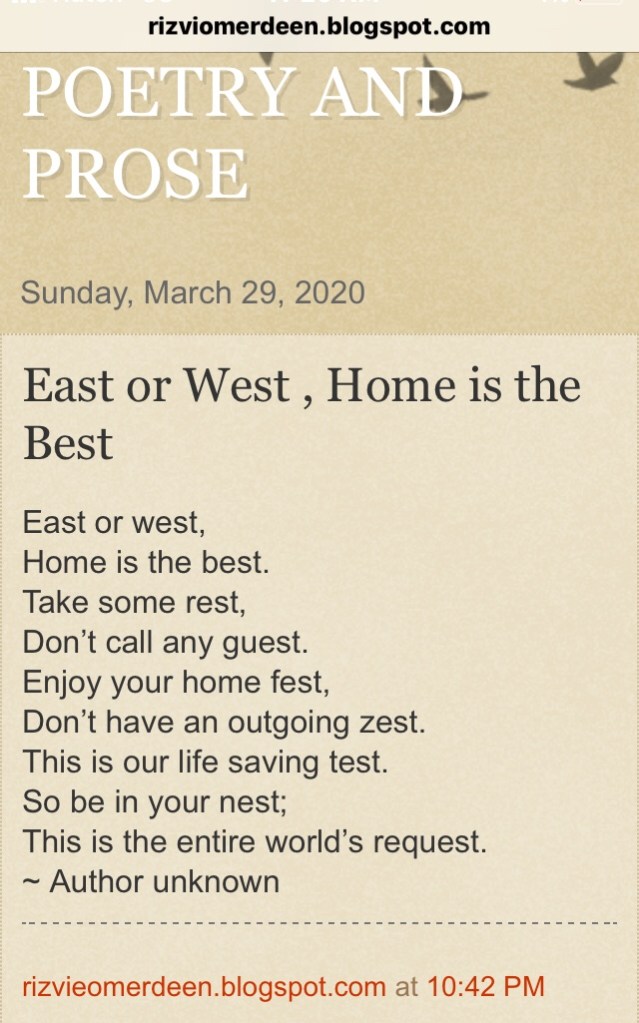The height and width of the screenshot is (1023, 639).
Task: Tap the Poetry and Prose blog header
Action: pyautogui.click(x=240, y=134)
